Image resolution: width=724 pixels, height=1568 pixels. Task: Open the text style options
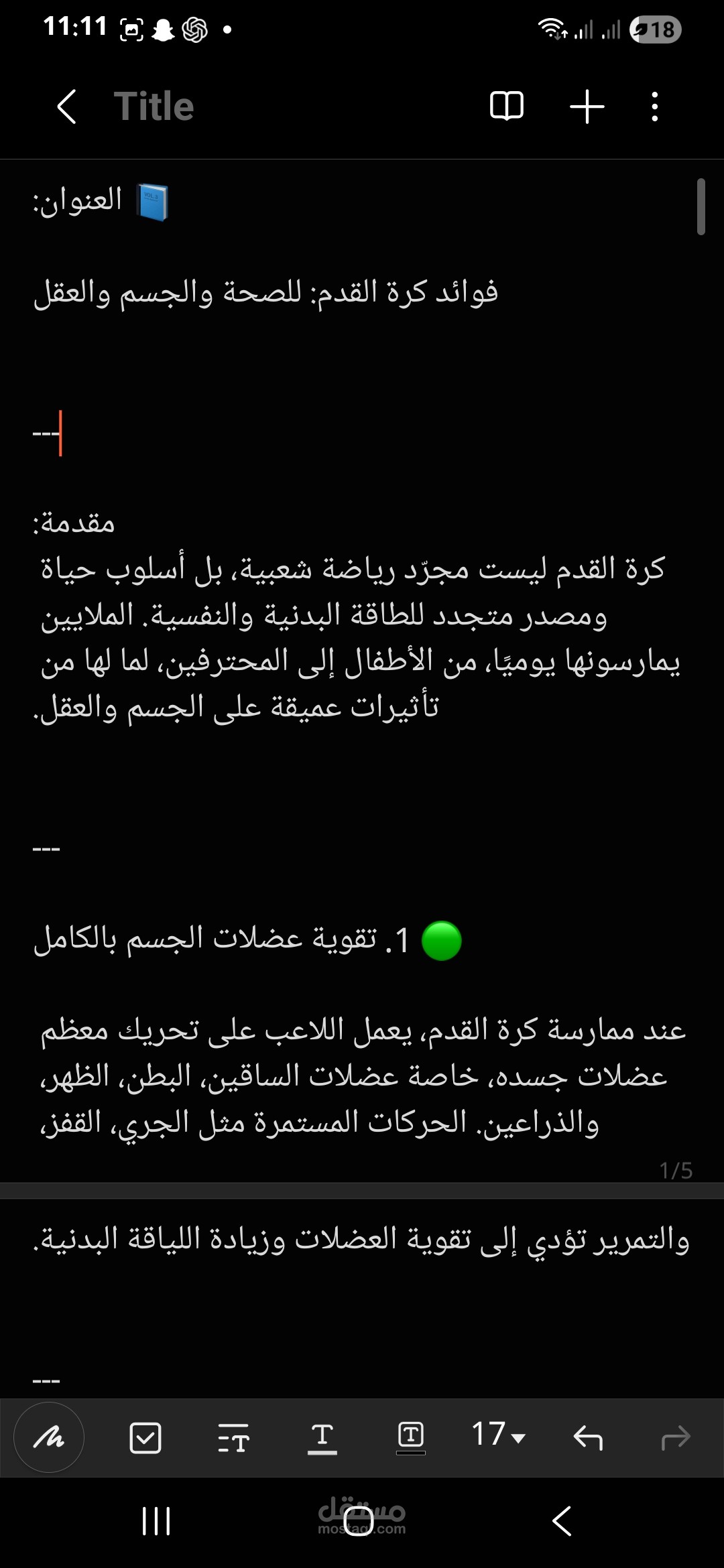coord(233,1437)
